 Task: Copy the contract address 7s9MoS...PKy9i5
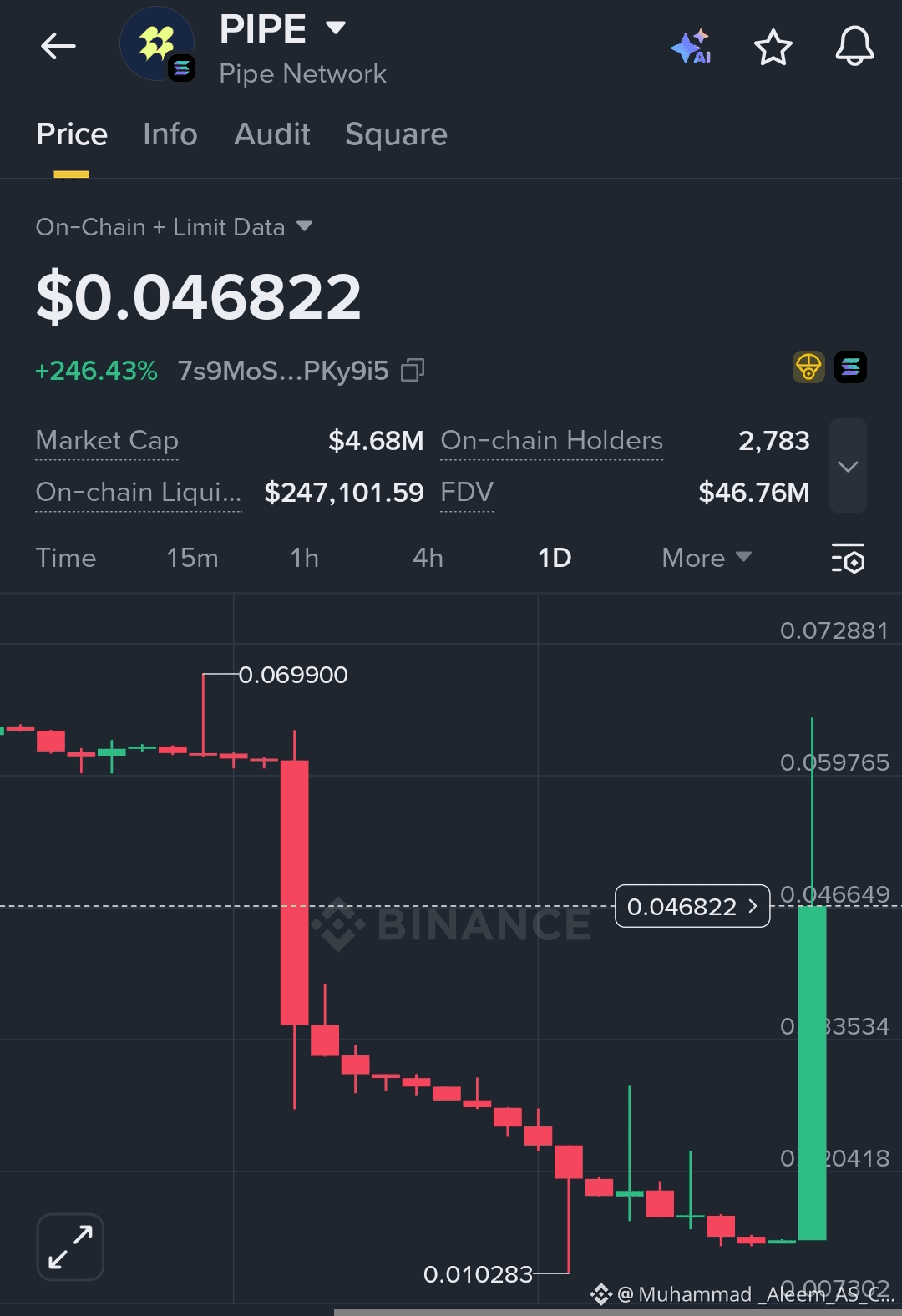(x=413, y=370)
